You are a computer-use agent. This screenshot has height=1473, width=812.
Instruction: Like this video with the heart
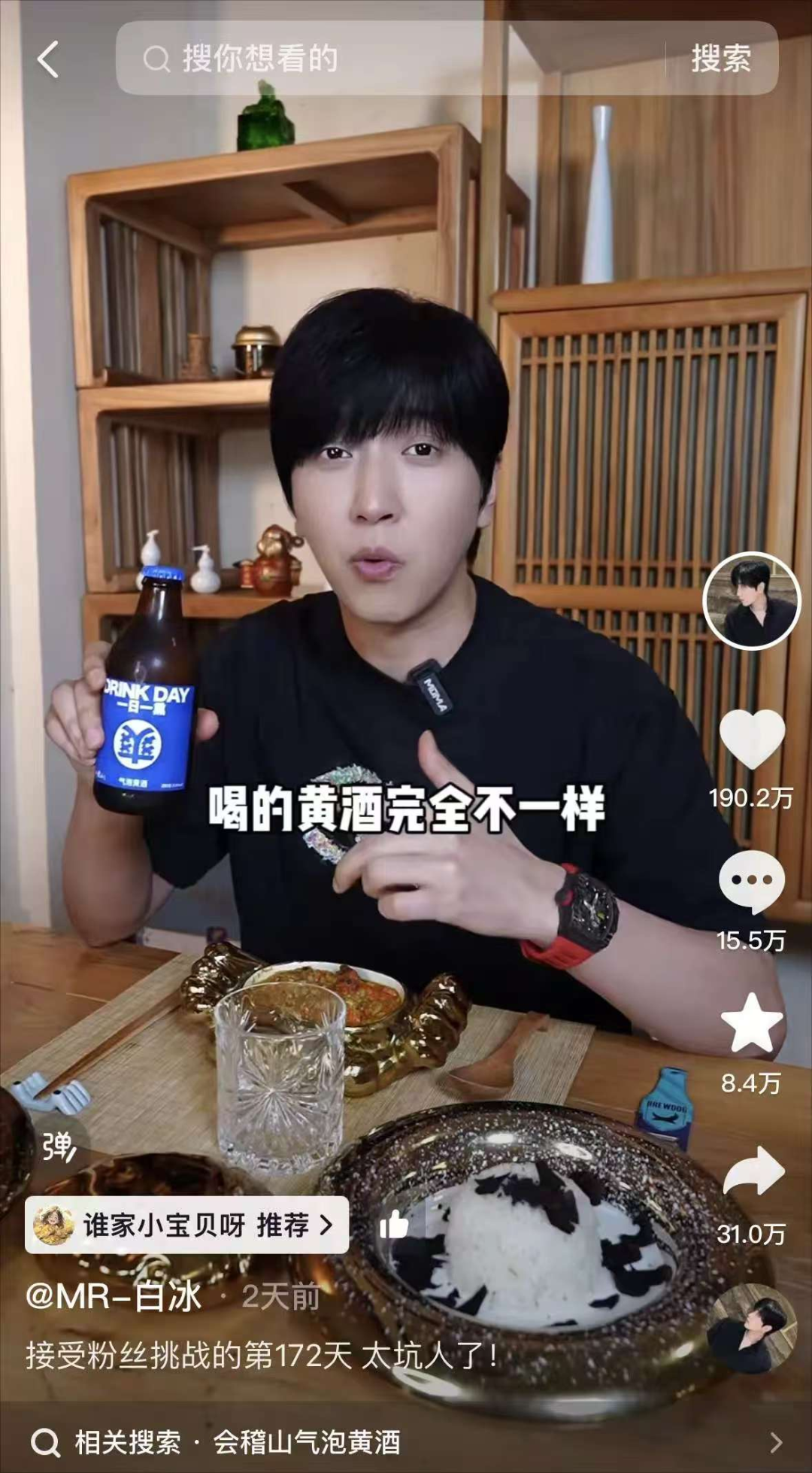coord(751,739)
